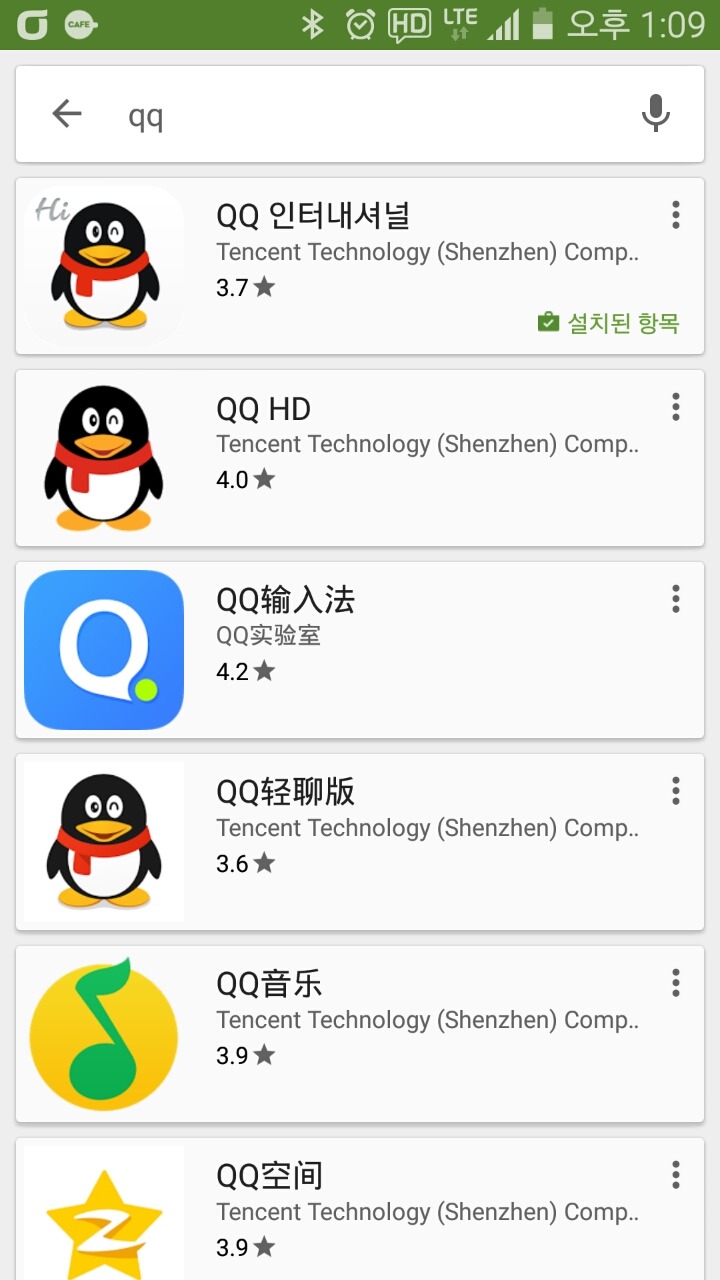Open overflow menu for QQ HD
The image size is (720, 1280).
click(x=676, y=407)
